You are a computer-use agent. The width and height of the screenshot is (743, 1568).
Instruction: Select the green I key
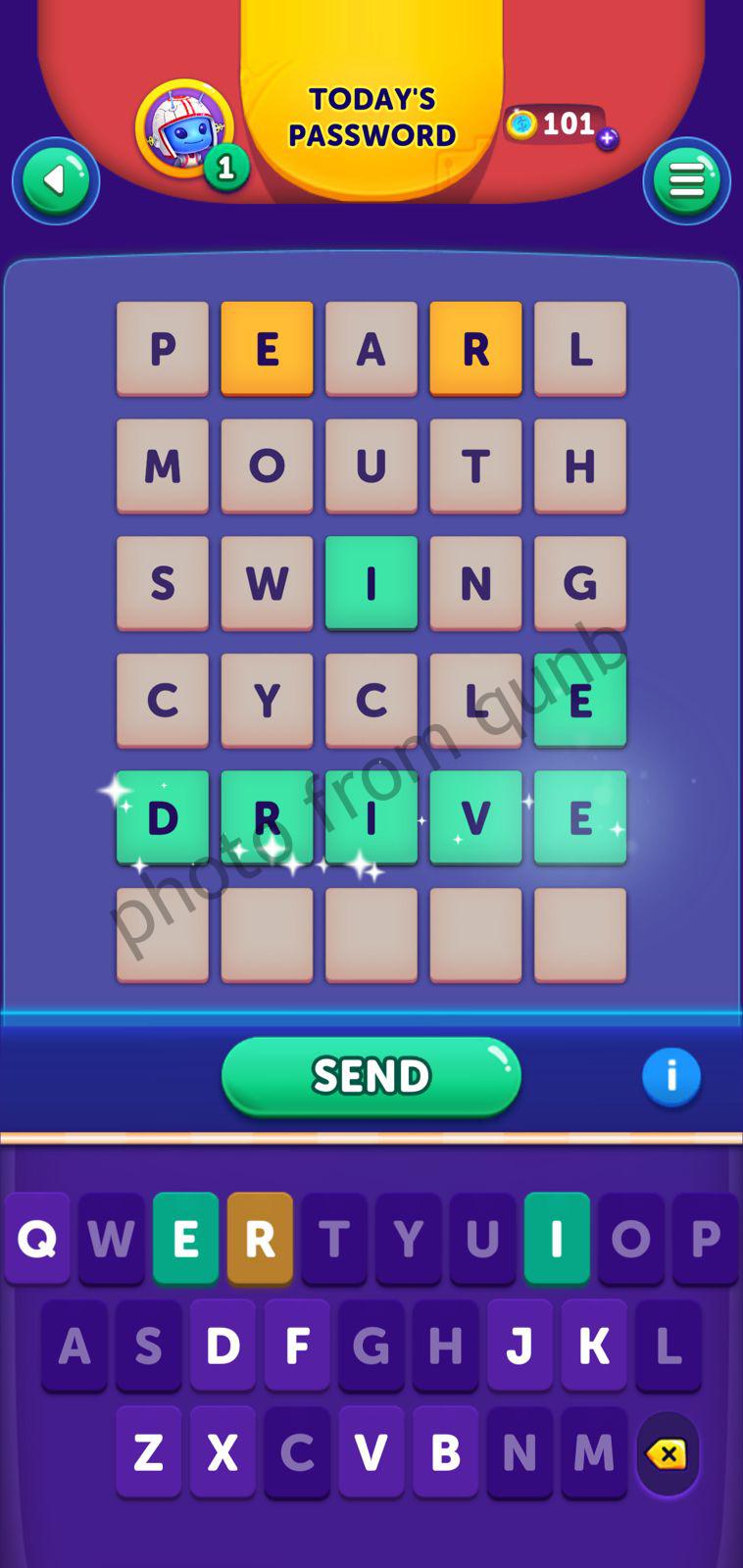557,1239
